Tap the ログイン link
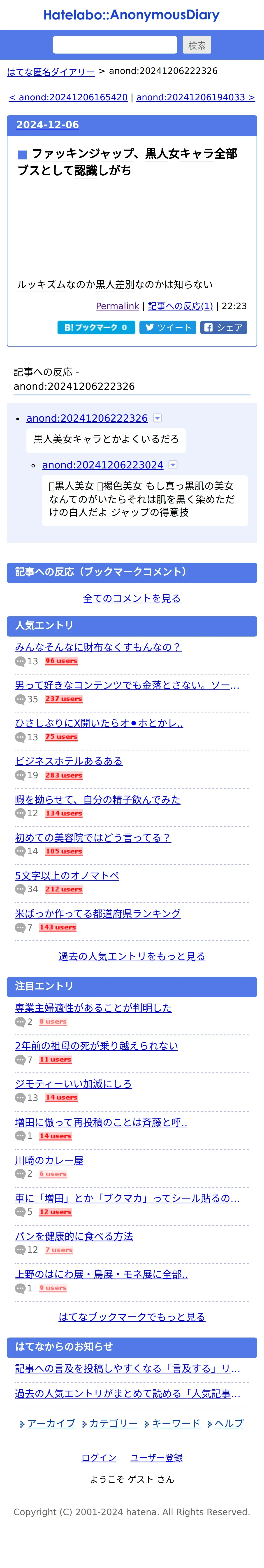This screenshot has width=264, height=1568. click(x=99, y=1457)
